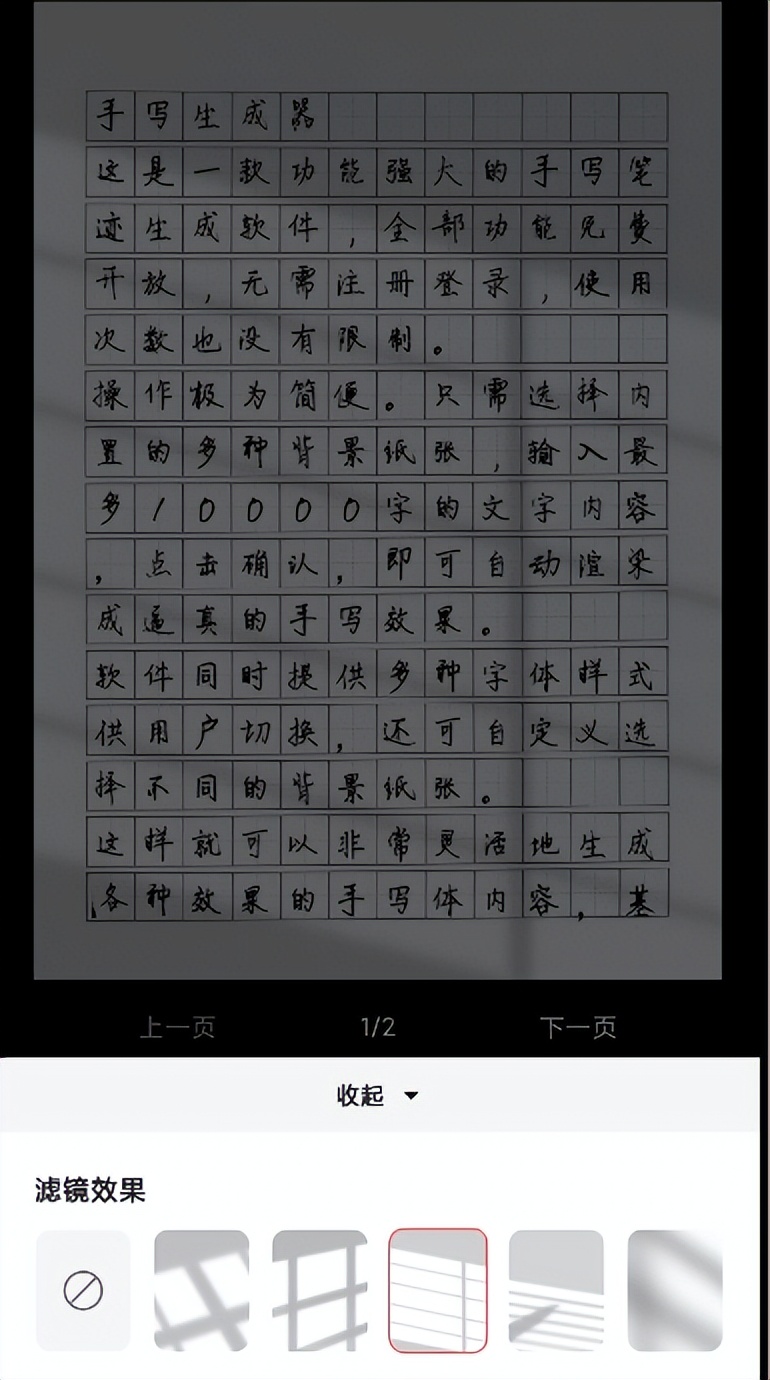Image resolution: width=770 pixels, height=1380 pixels.
Task: Go to the previous page (上一页)
Action: [x=177, y=1027]
